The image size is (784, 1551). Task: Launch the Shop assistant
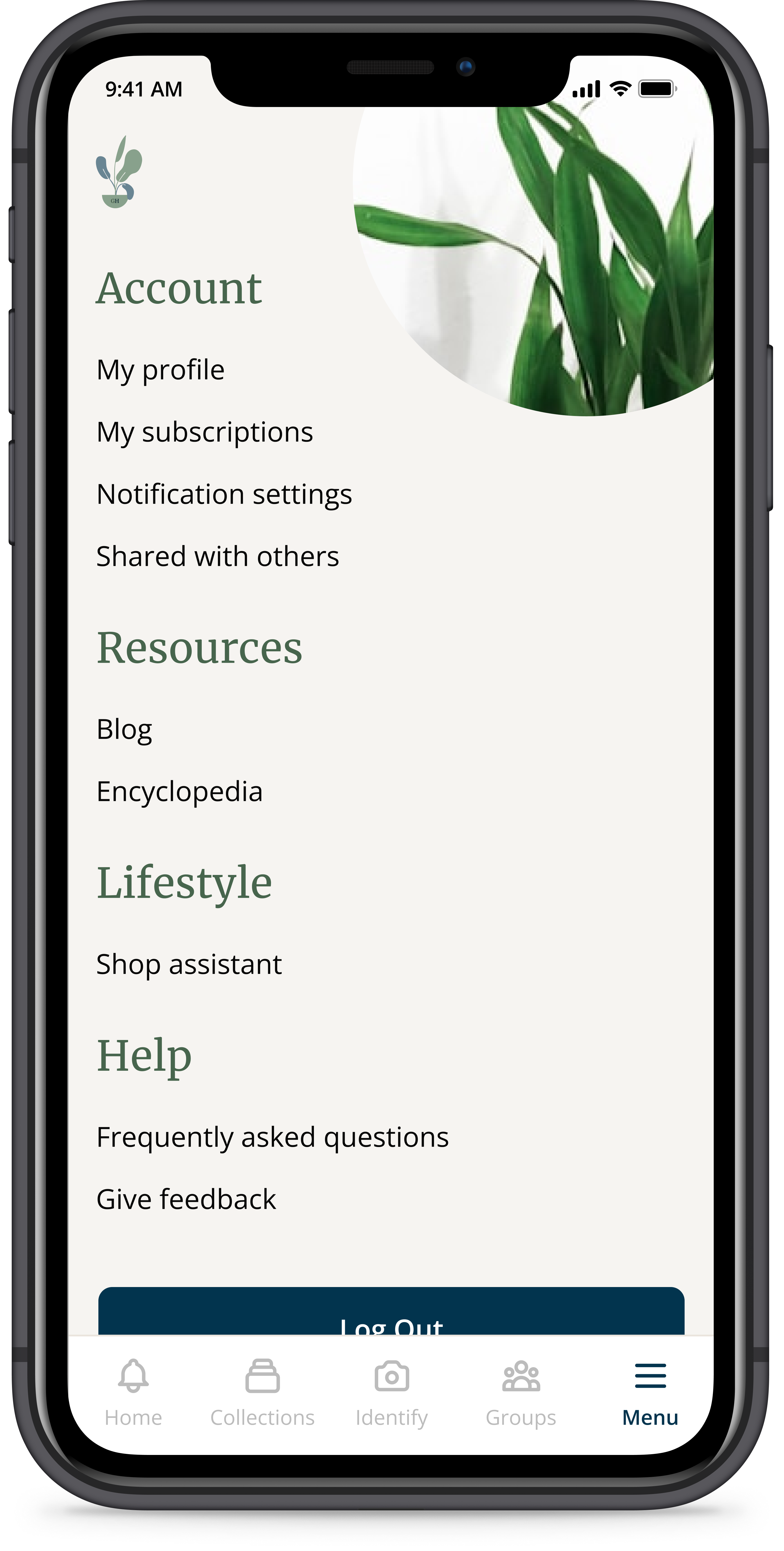coord(189,964)
